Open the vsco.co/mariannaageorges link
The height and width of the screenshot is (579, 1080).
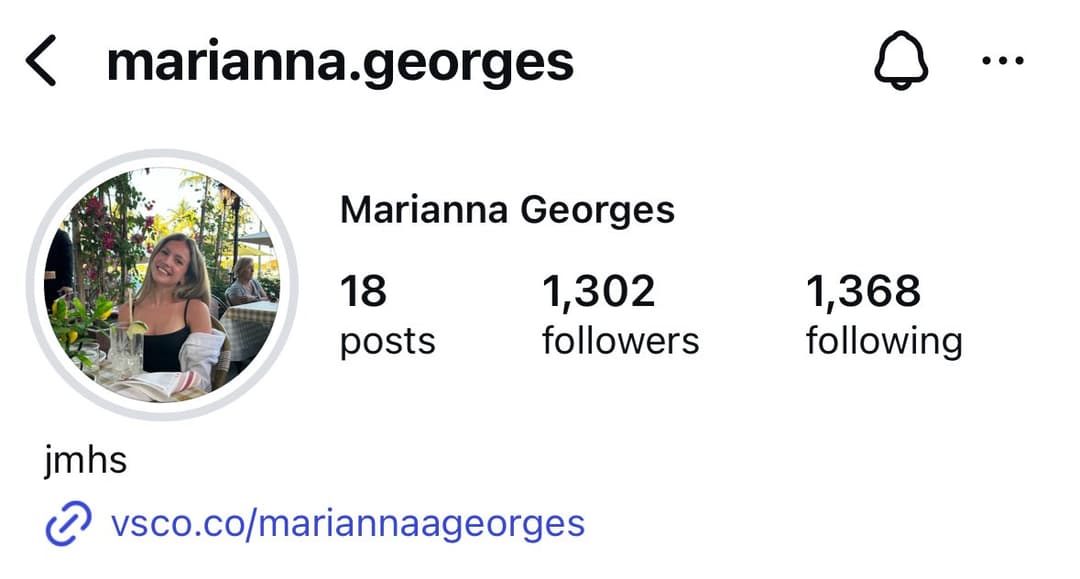pyautogui.click(x=346, y=523)
